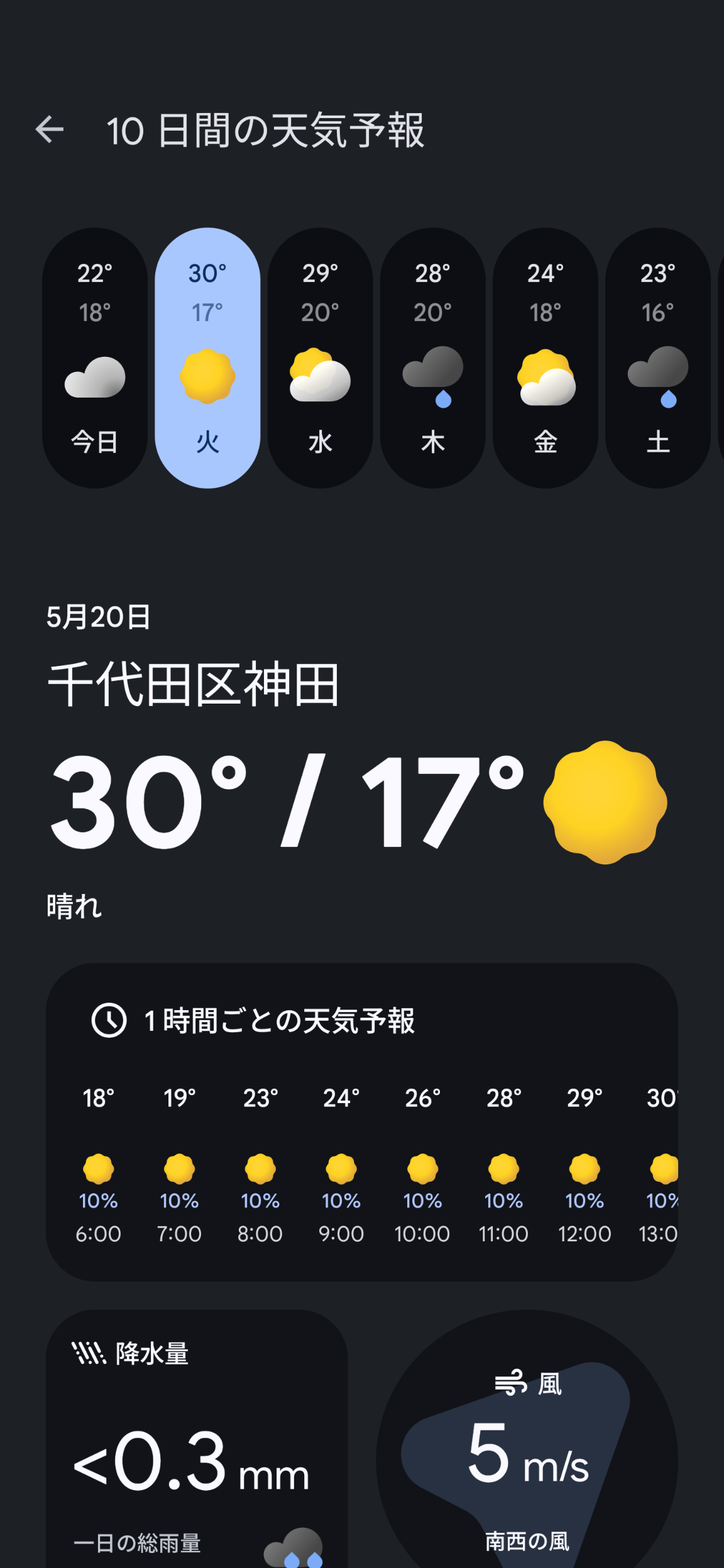Viewport: 724px width, 1568px height.
Task: Open the 降水量 precipitation card
Action: pyautogui.click(x=197, y=1445)
